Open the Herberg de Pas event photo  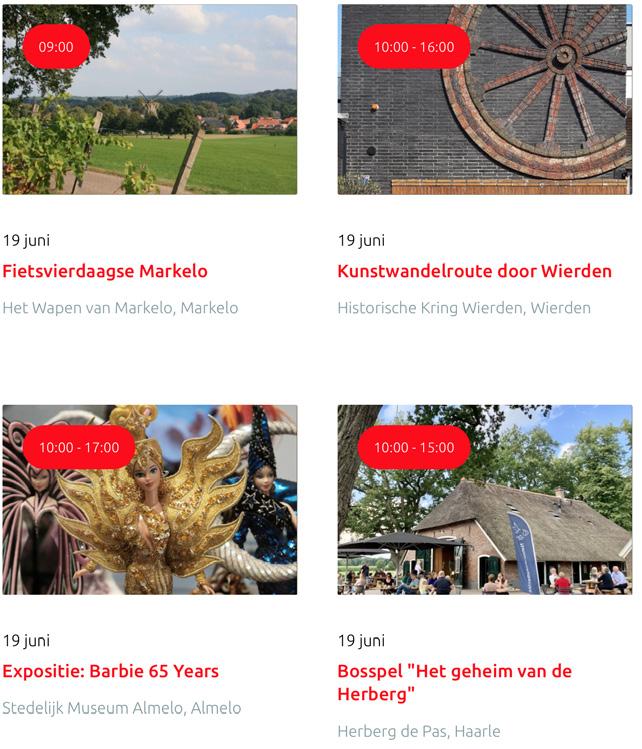click(485, 500)
